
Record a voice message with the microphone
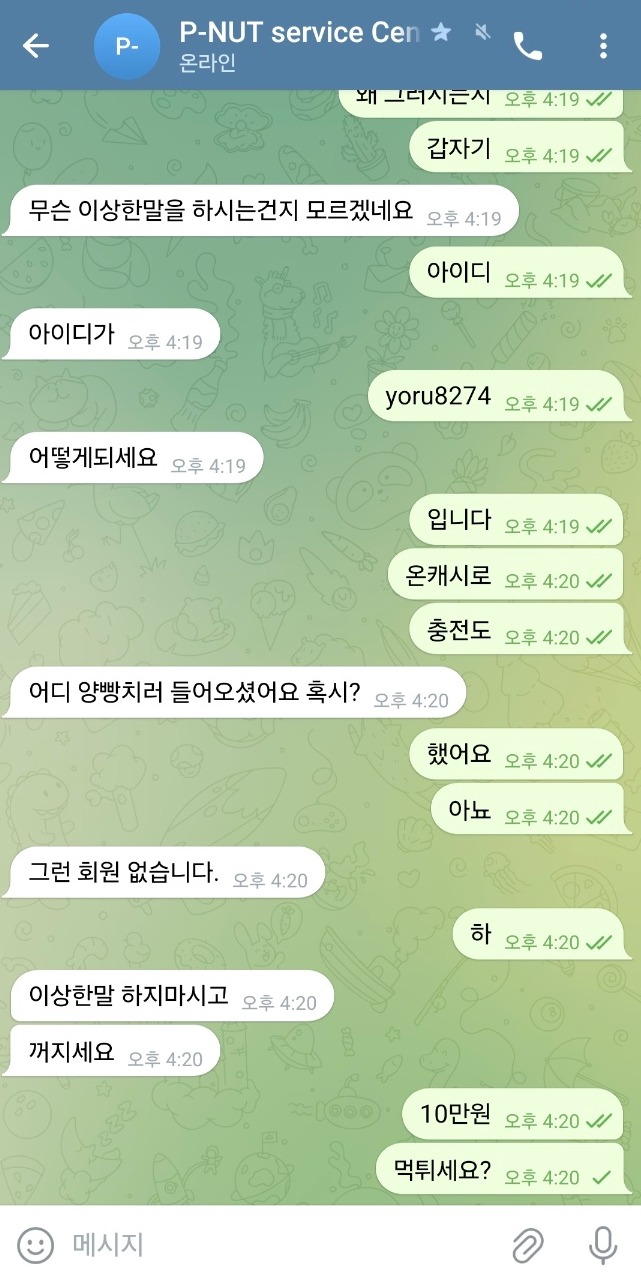tap(601, 1245)
